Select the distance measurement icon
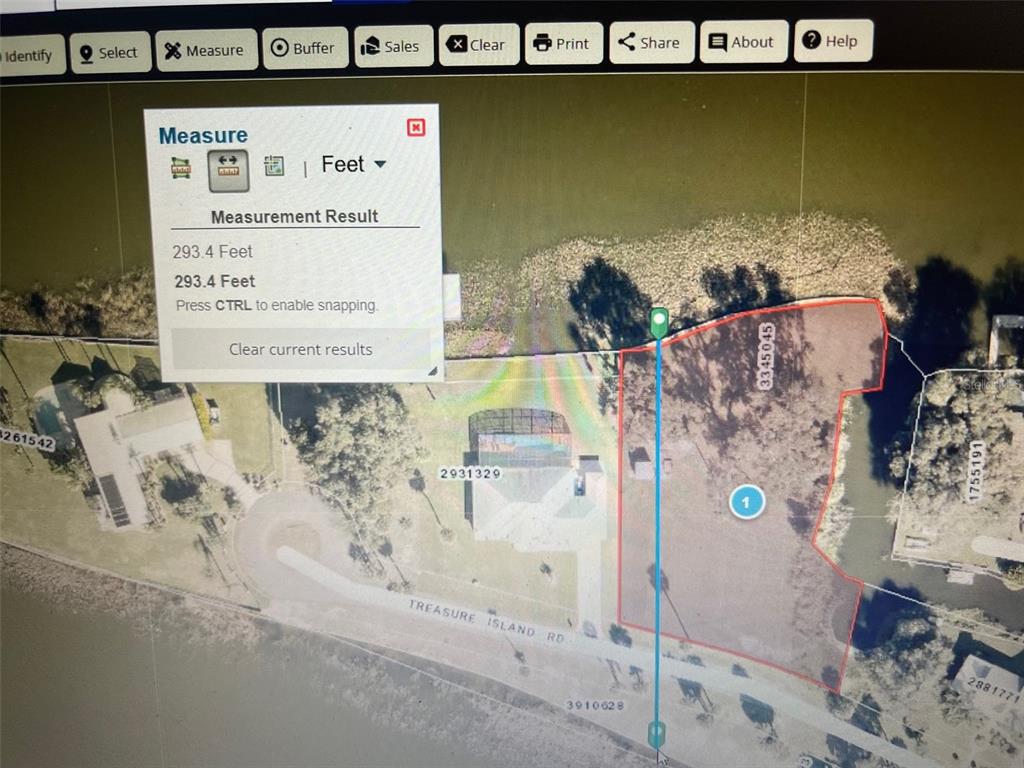Screen dimensions: 1024x768 [x=228, y=168]
